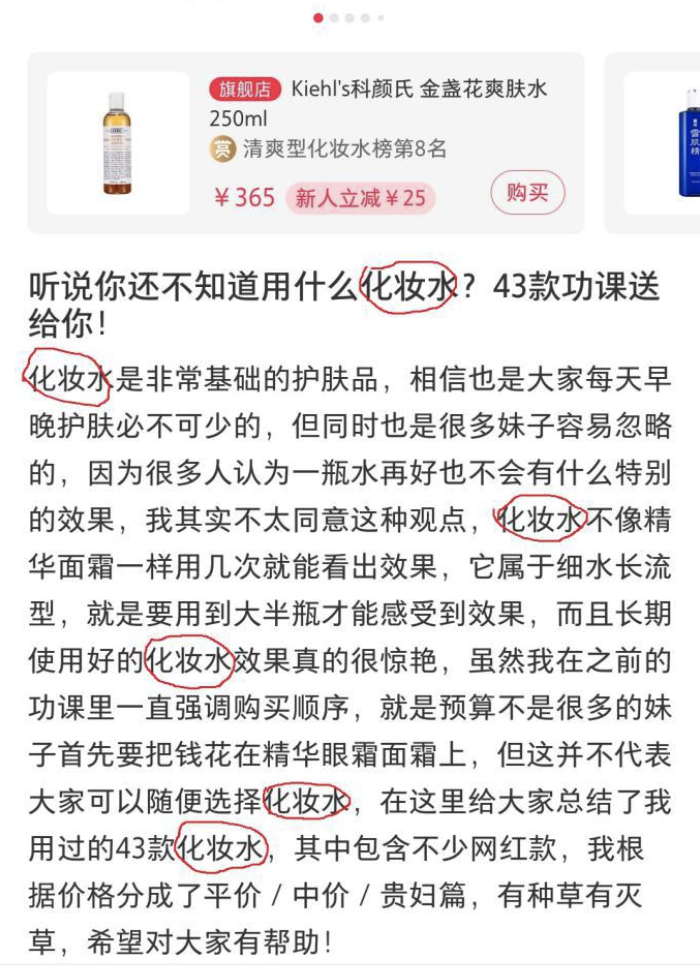Tap the 购买 button for Kiehl's toner
Image resolution: width=700 pixels, height=966 pixels.
point(527,193)
